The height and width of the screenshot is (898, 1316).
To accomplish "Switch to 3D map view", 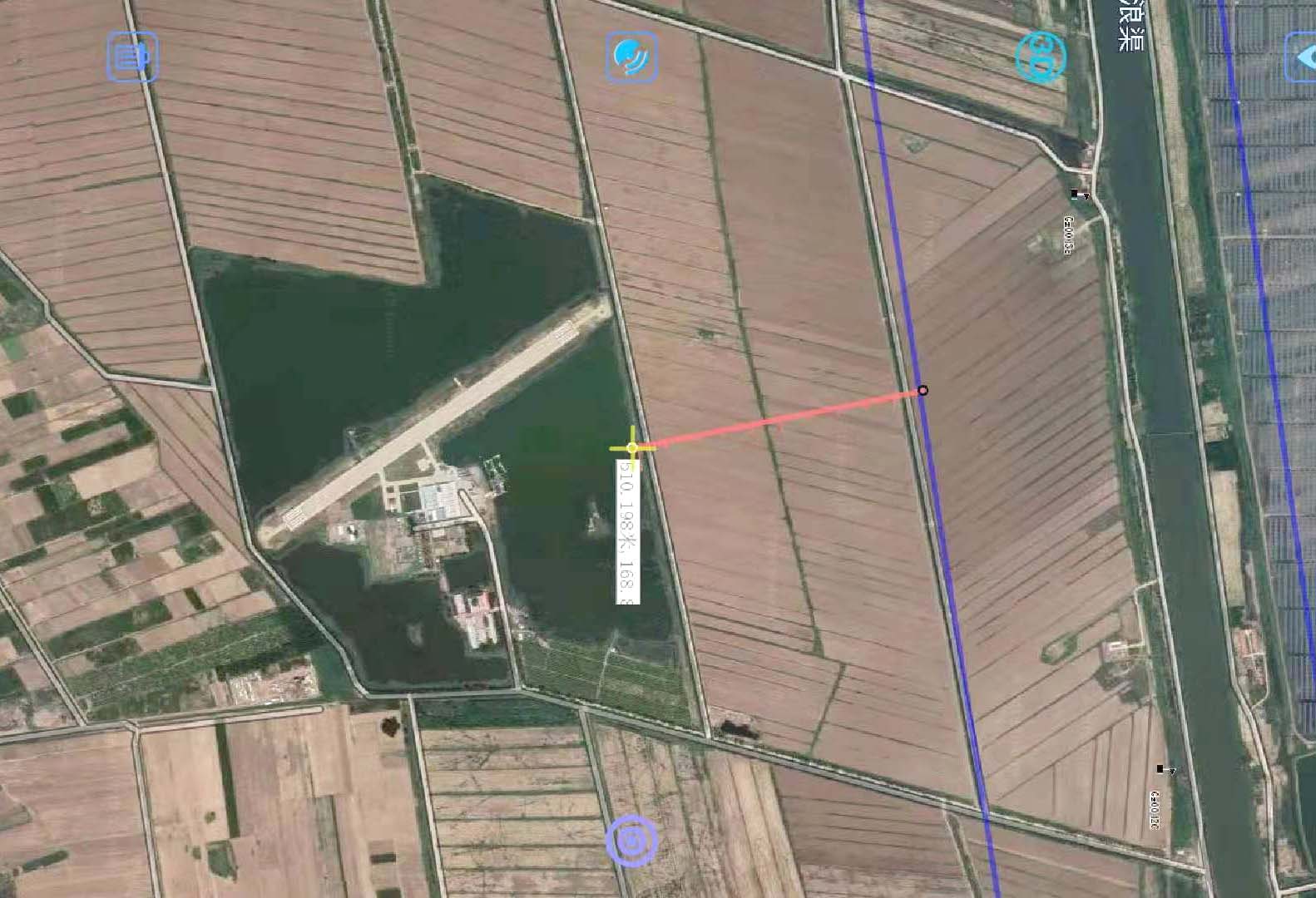I will [1041, 57].
